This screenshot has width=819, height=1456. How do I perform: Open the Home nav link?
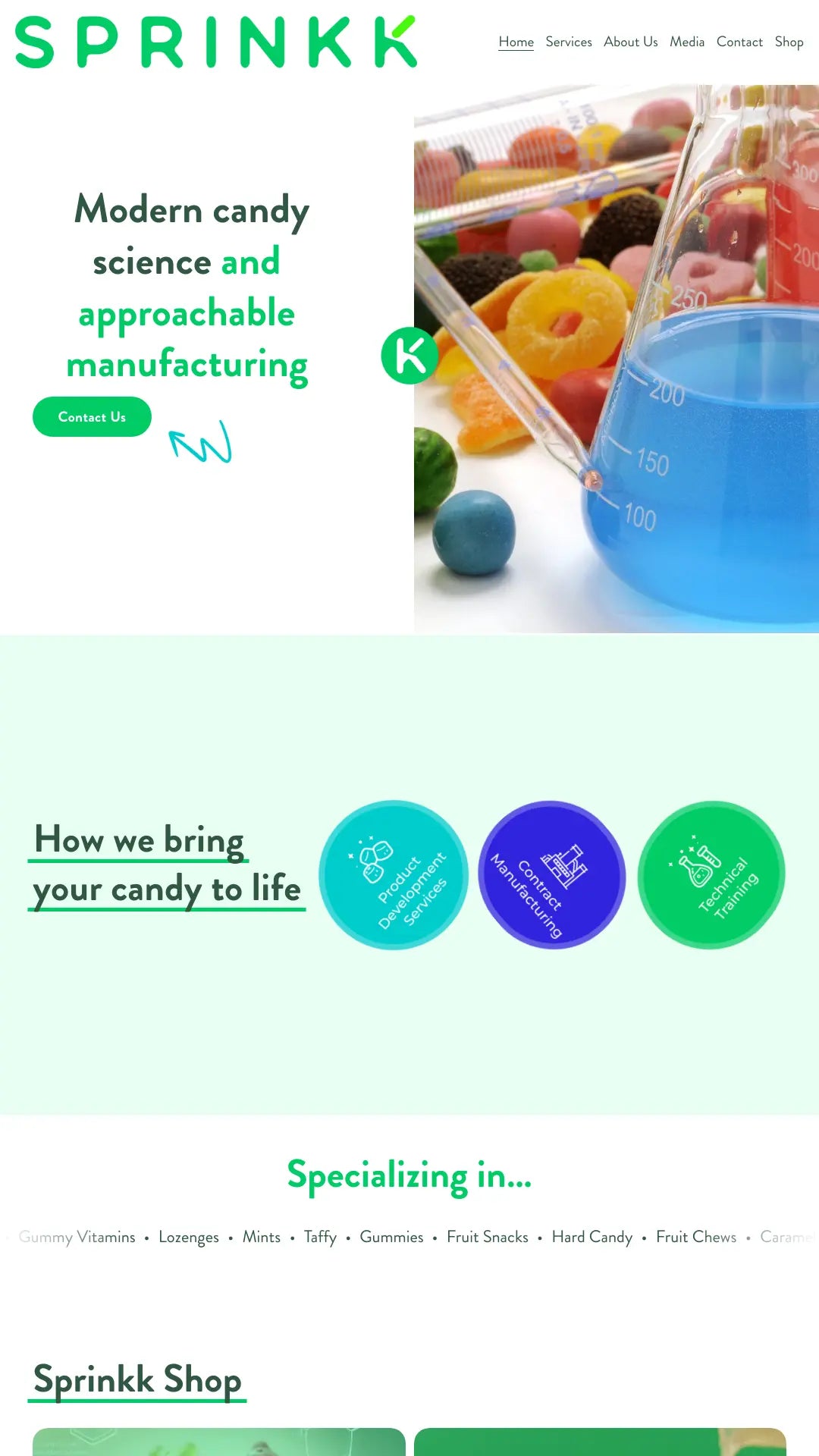516,42
